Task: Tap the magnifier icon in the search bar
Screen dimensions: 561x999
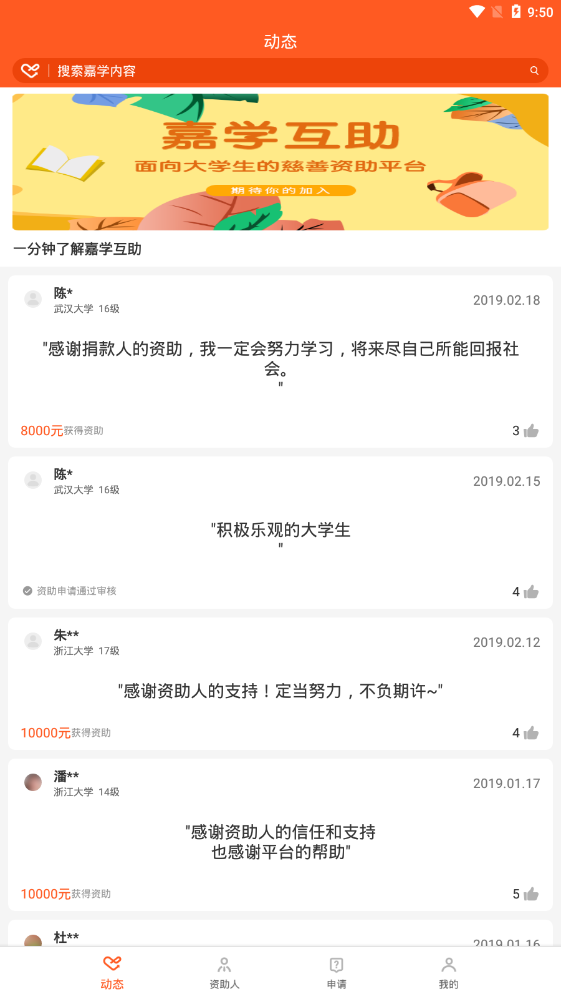Action: tap(534, 71)
